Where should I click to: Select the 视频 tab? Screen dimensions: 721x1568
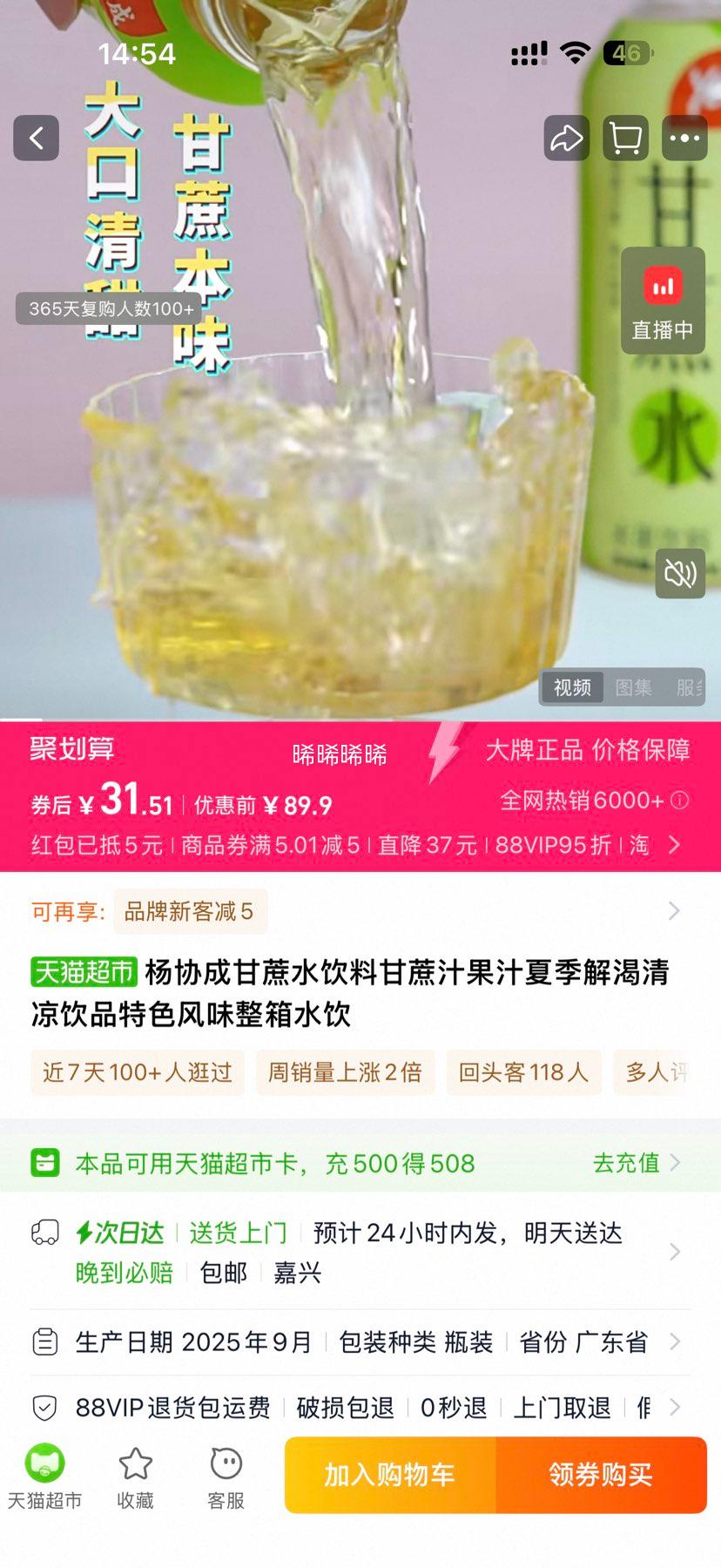[x=571, y=687]
